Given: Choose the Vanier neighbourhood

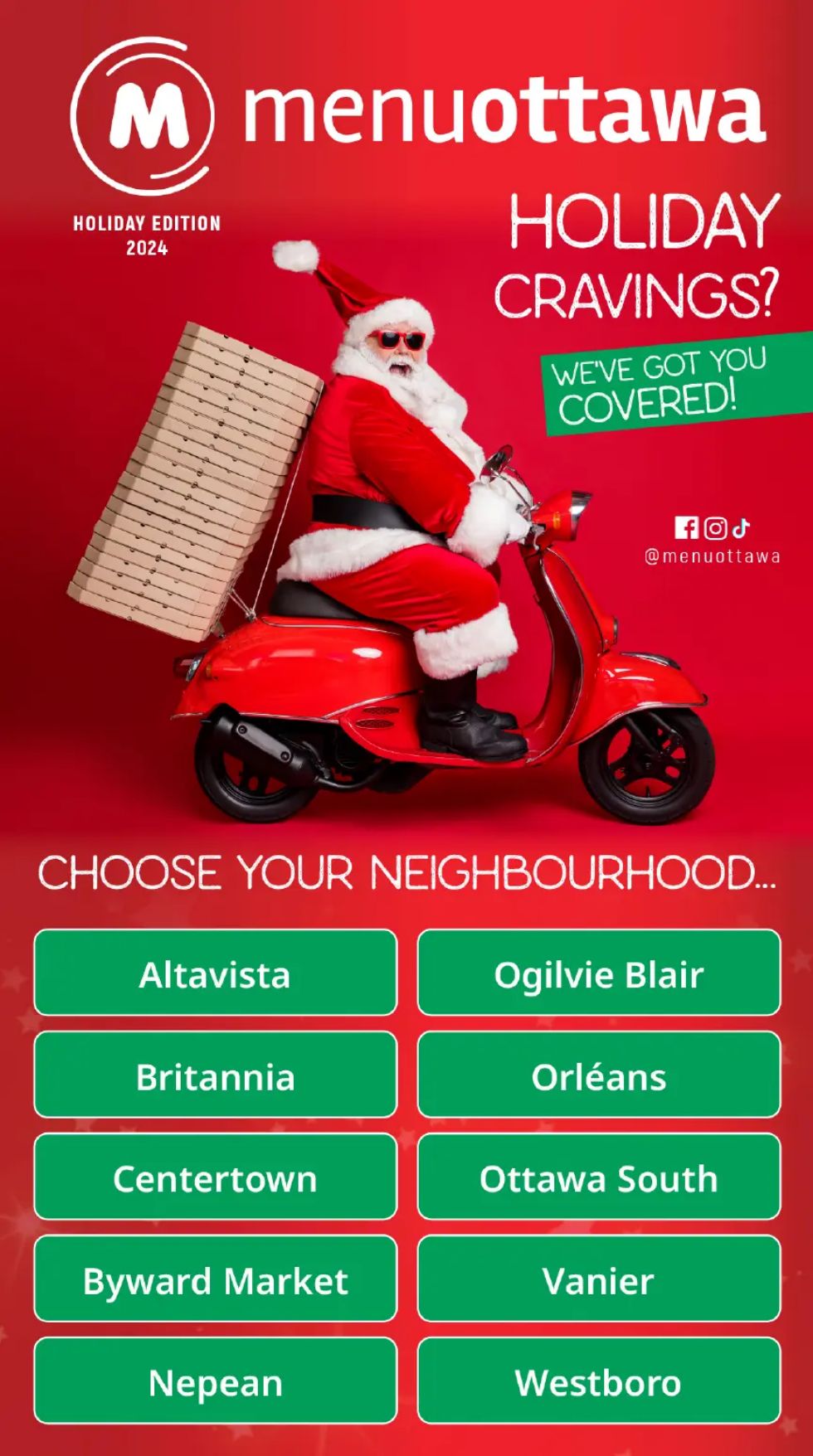Looking at the screenshot, I should [598, 1279].
